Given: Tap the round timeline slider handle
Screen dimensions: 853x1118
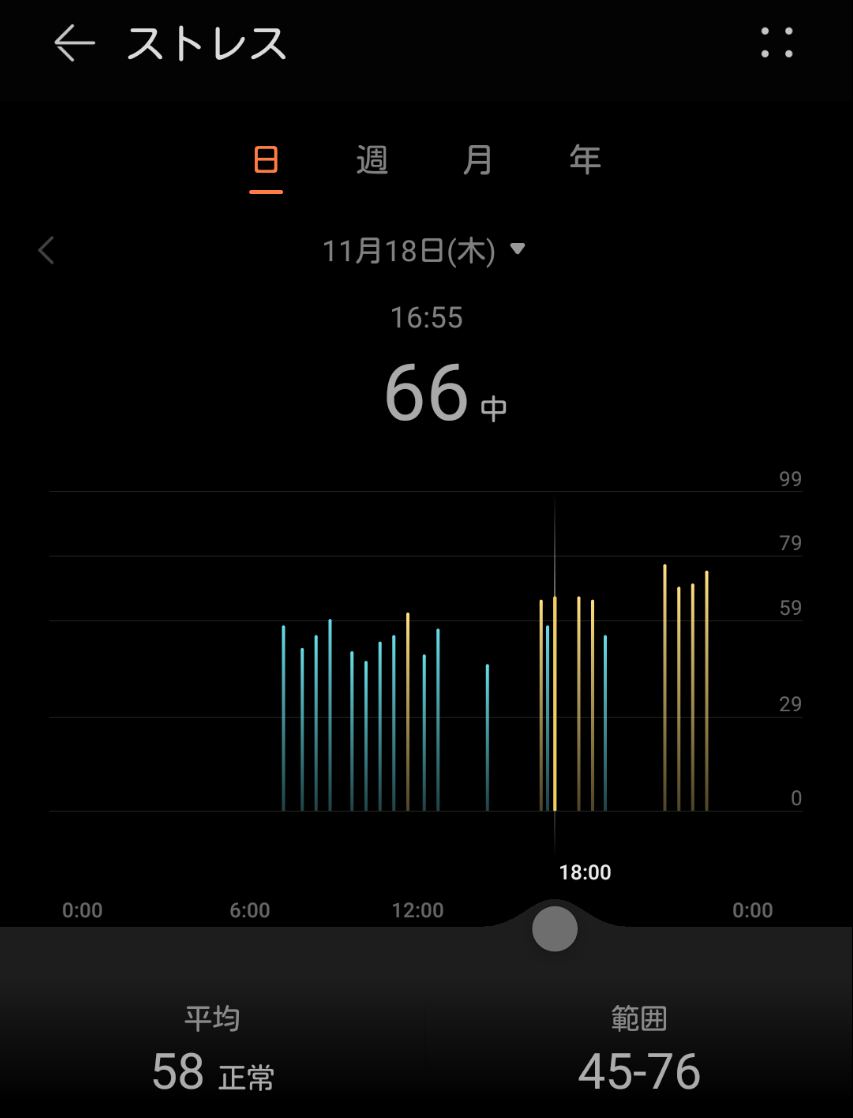Looking at the screenshot, I should pos(555,929).
